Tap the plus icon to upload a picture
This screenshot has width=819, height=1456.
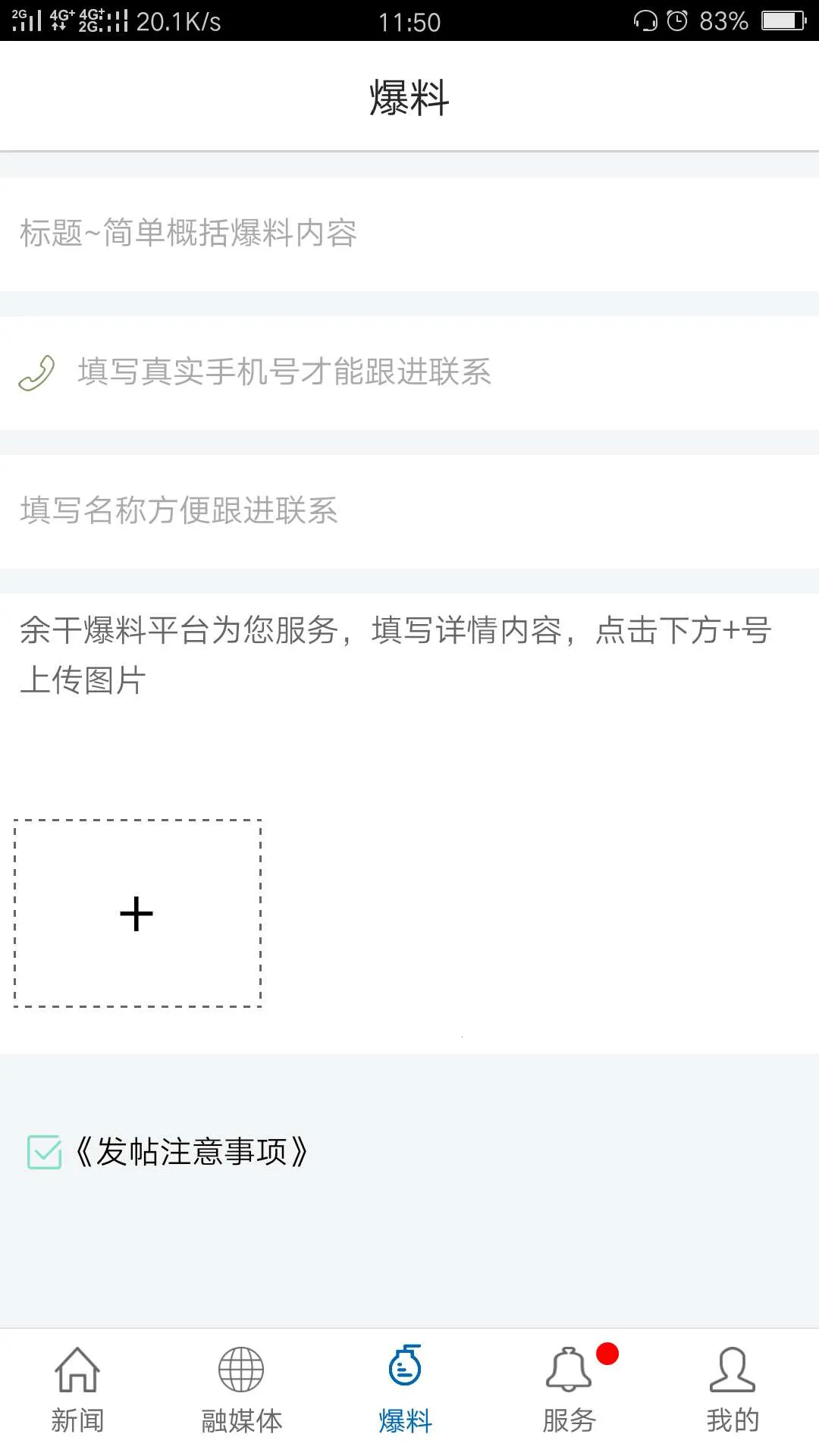[x=136, y=913]
